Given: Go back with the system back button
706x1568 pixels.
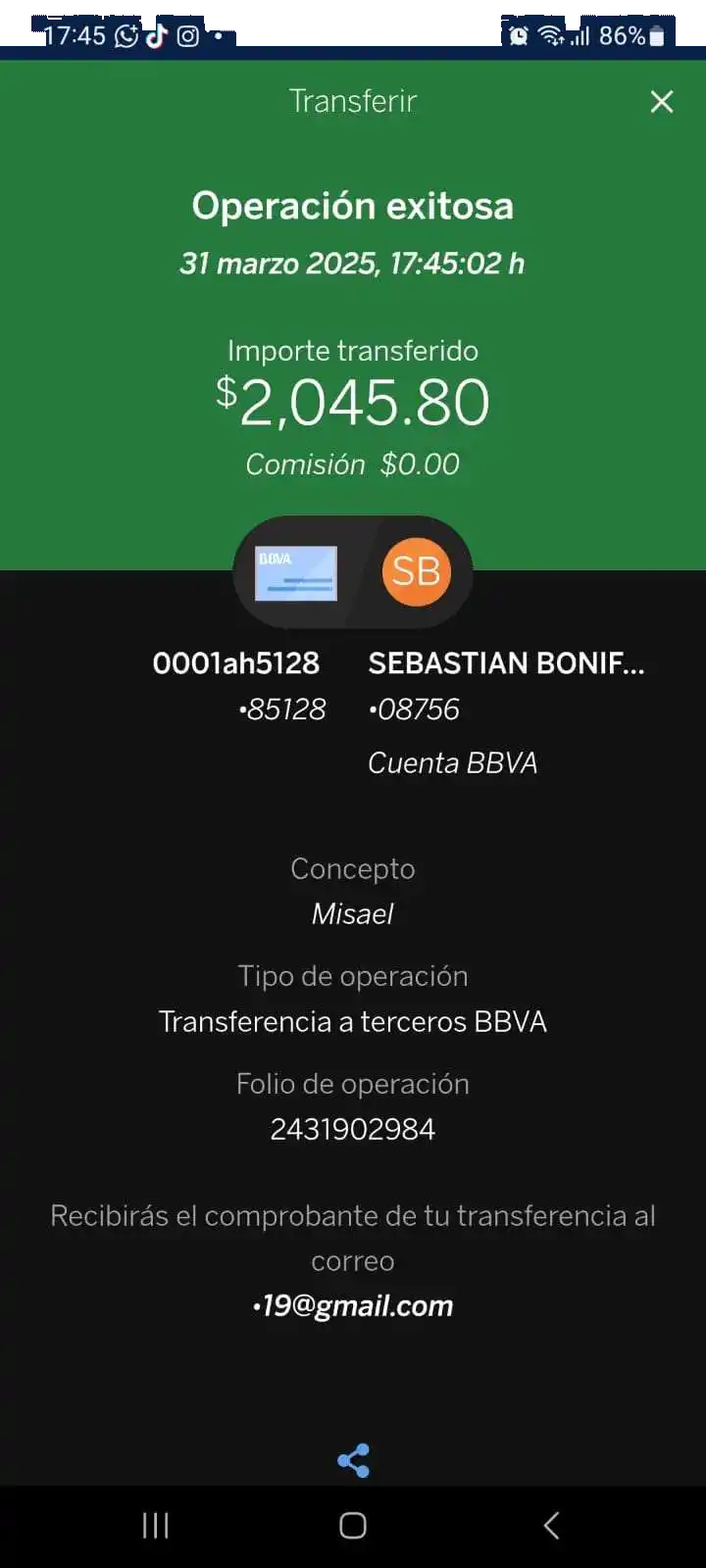Looking at the screenshot, I should (x=551, y=1525).
